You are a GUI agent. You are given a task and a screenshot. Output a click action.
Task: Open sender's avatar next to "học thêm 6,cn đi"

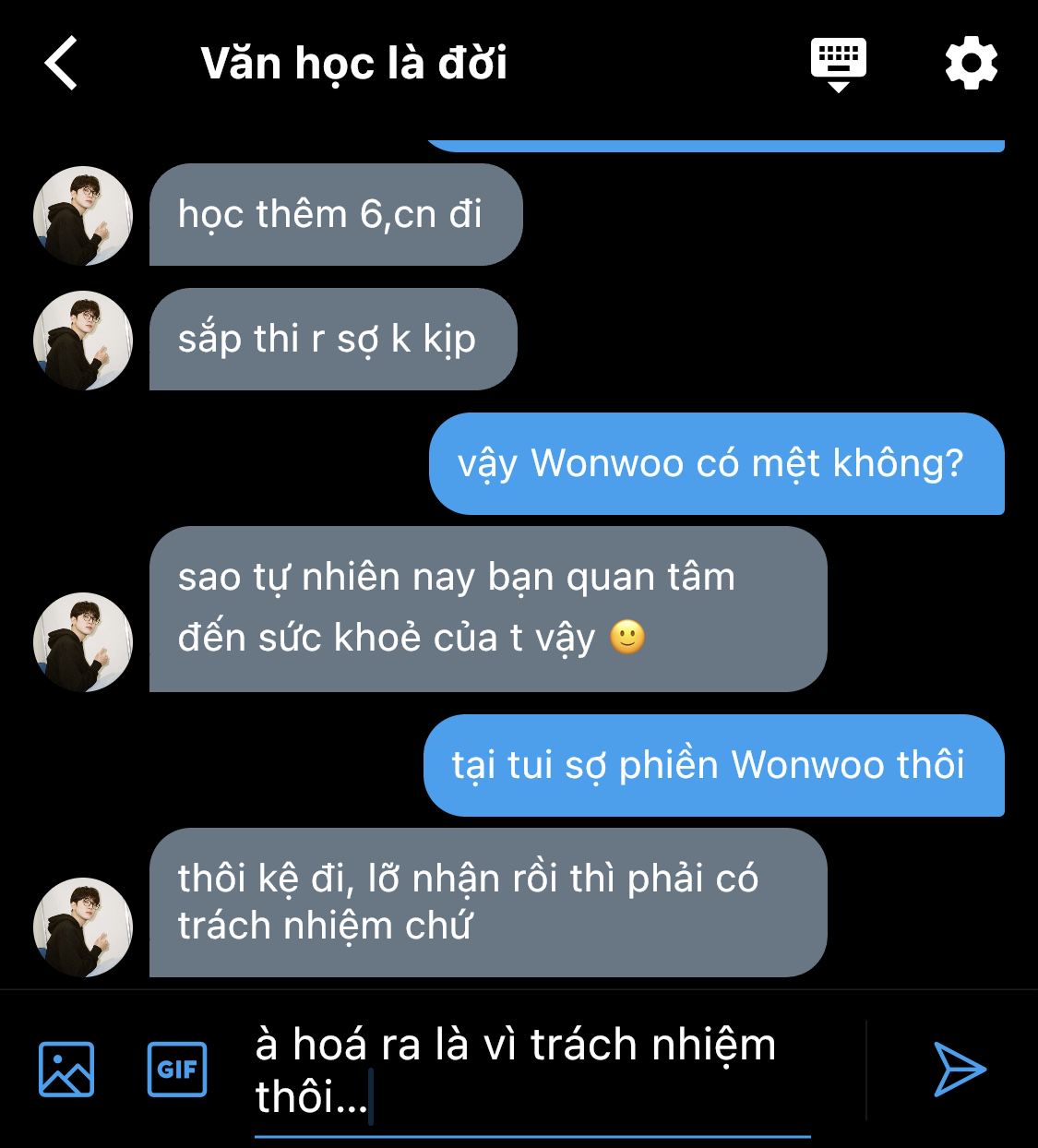point(83,216)
